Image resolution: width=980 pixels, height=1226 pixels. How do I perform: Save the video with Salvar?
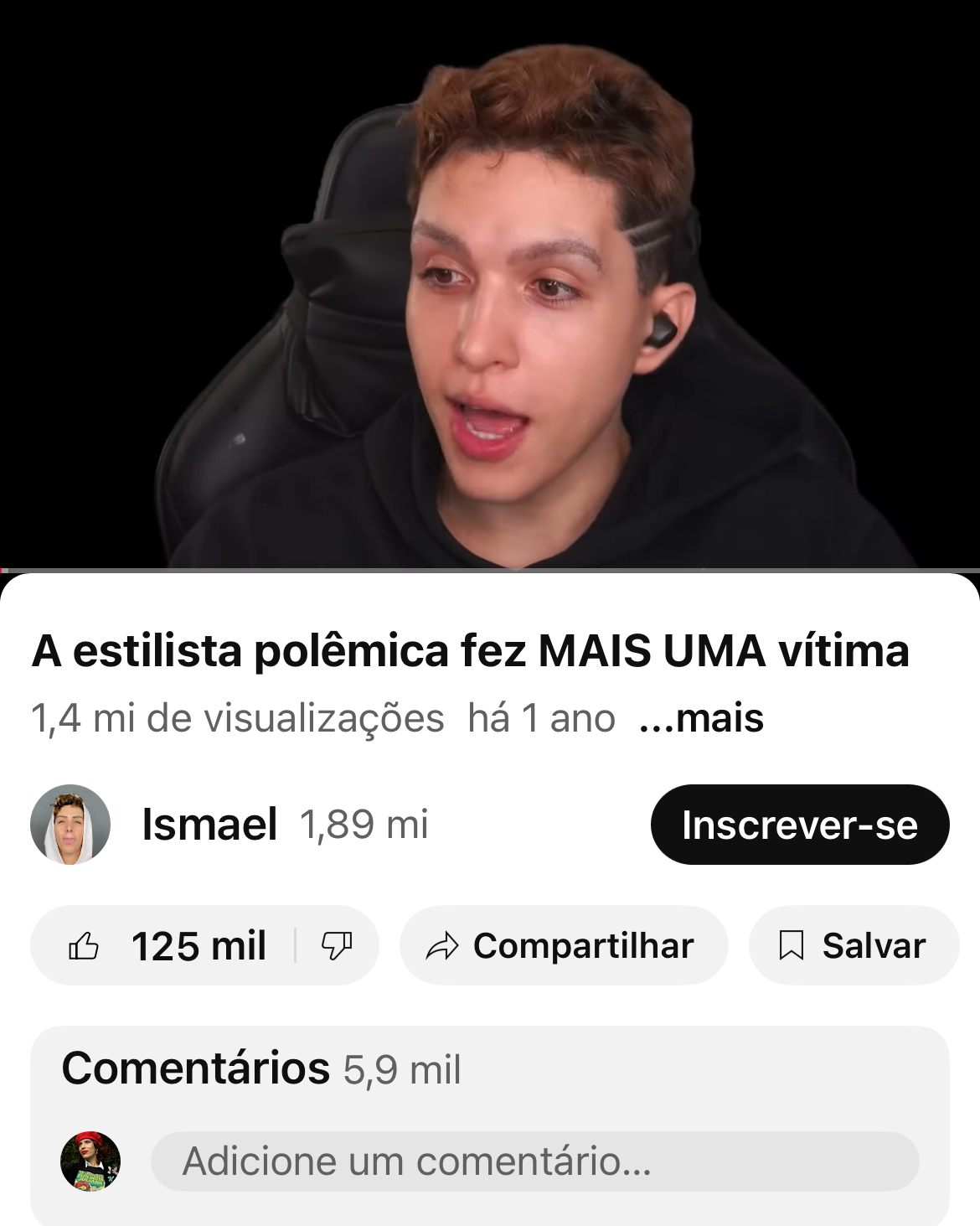coord(854,946)
